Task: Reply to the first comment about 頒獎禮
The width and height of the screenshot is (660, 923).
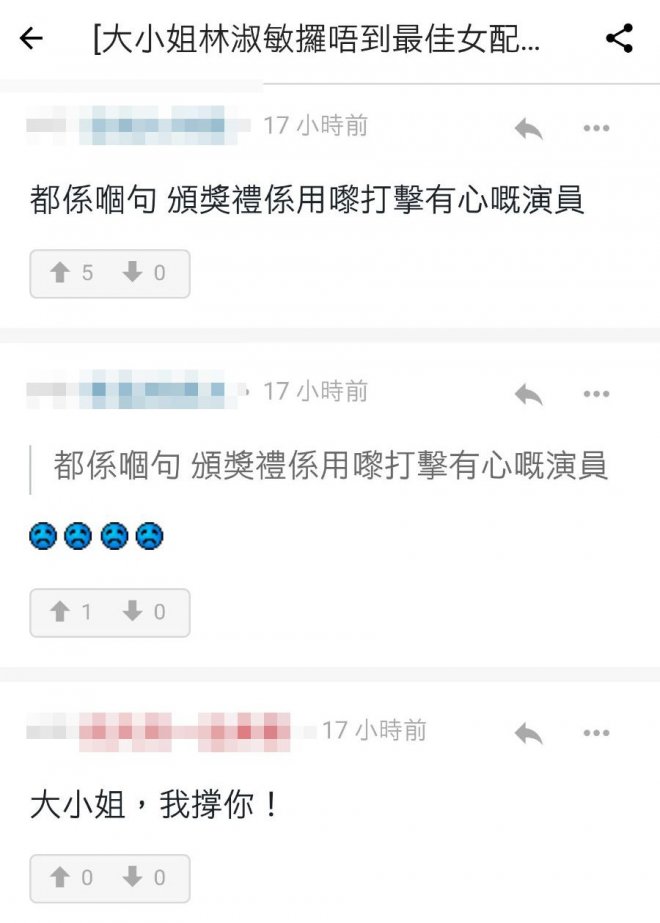Action: [x=528, y=128]
